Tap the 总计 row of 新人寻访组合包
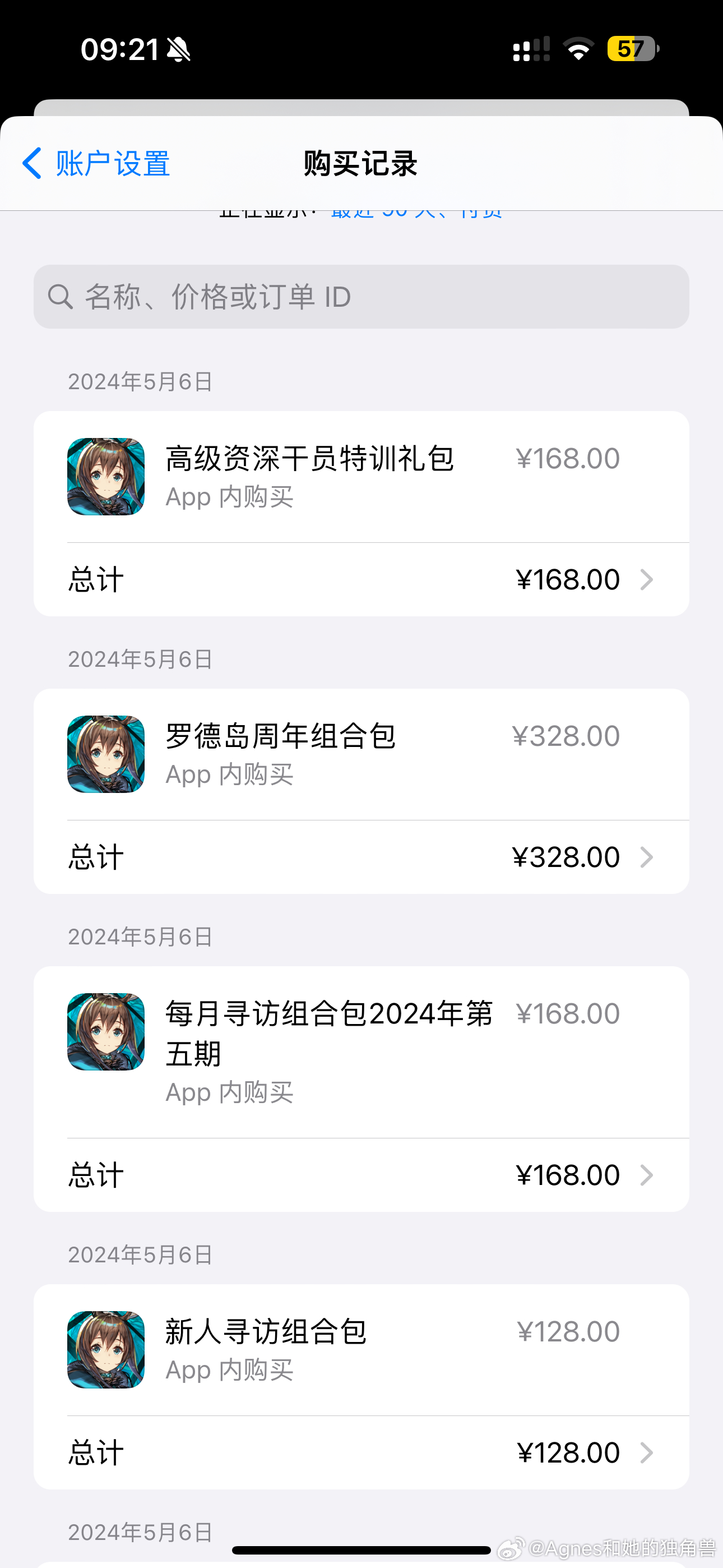 [x=361, y=1451]
